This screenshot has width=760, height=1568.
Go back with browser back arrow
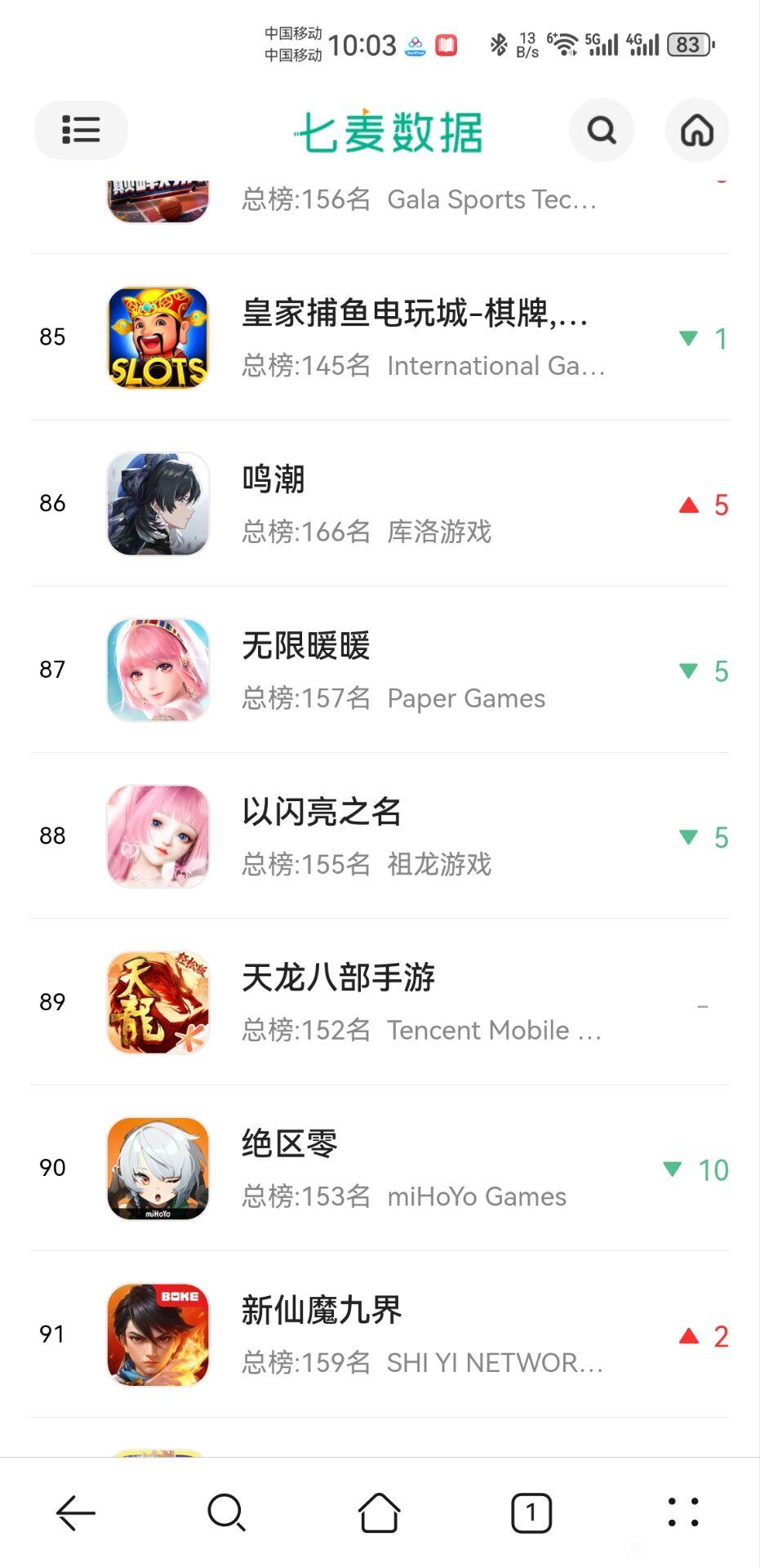[76, 1513]
